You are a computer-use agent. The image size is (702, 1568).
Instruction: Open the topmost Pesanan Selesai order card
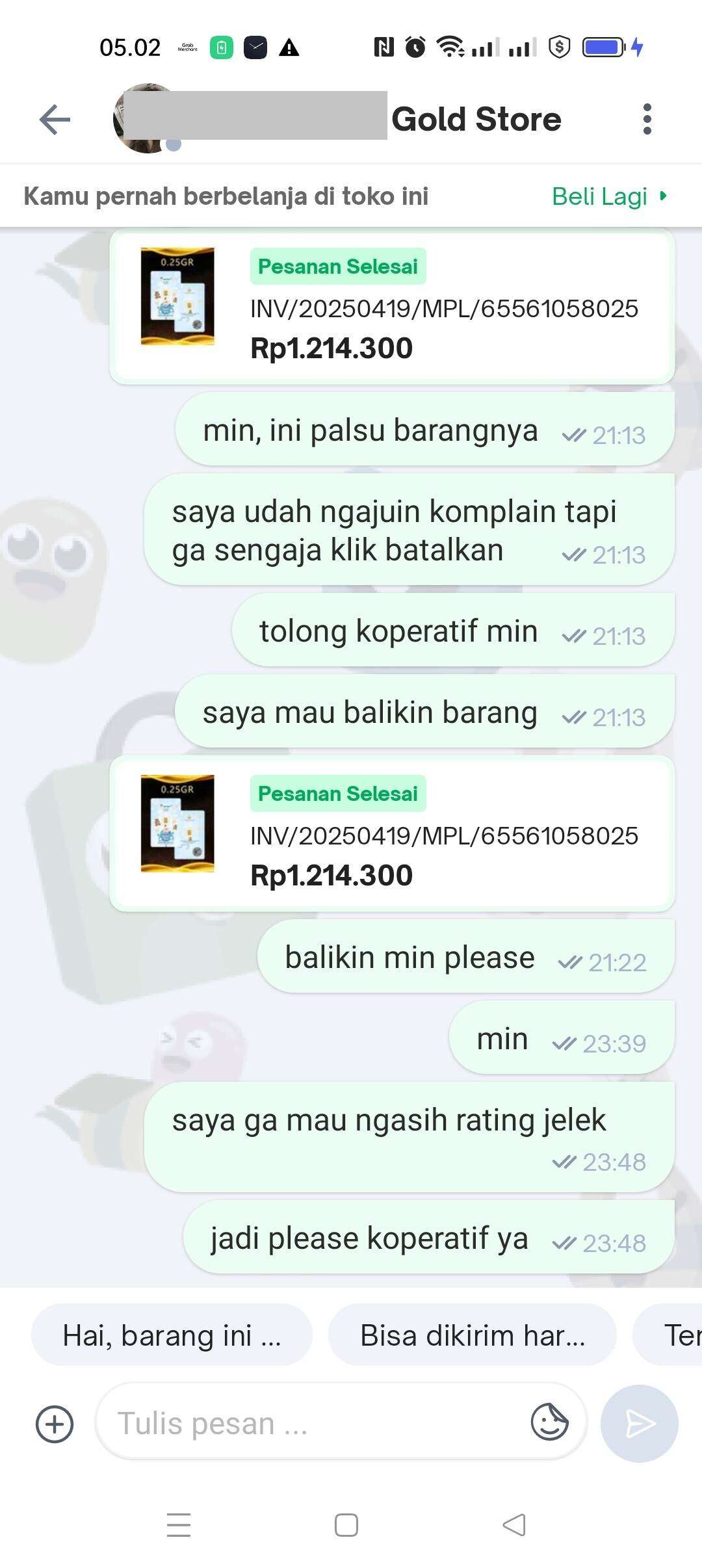pyautogui.click(x=392, y=307)
